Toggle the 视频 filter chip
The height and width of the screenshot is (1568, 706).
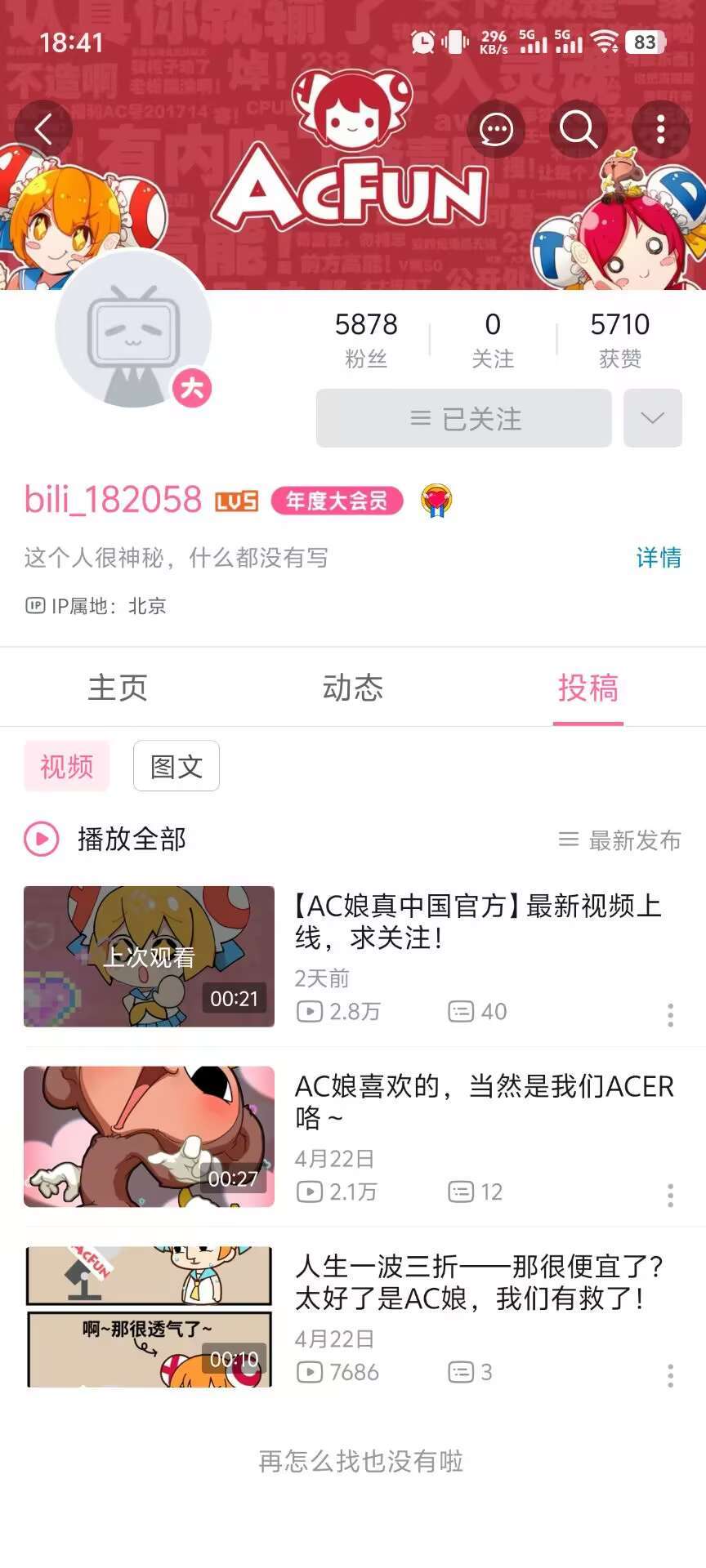pyautogui.click(x=66, y=765)
